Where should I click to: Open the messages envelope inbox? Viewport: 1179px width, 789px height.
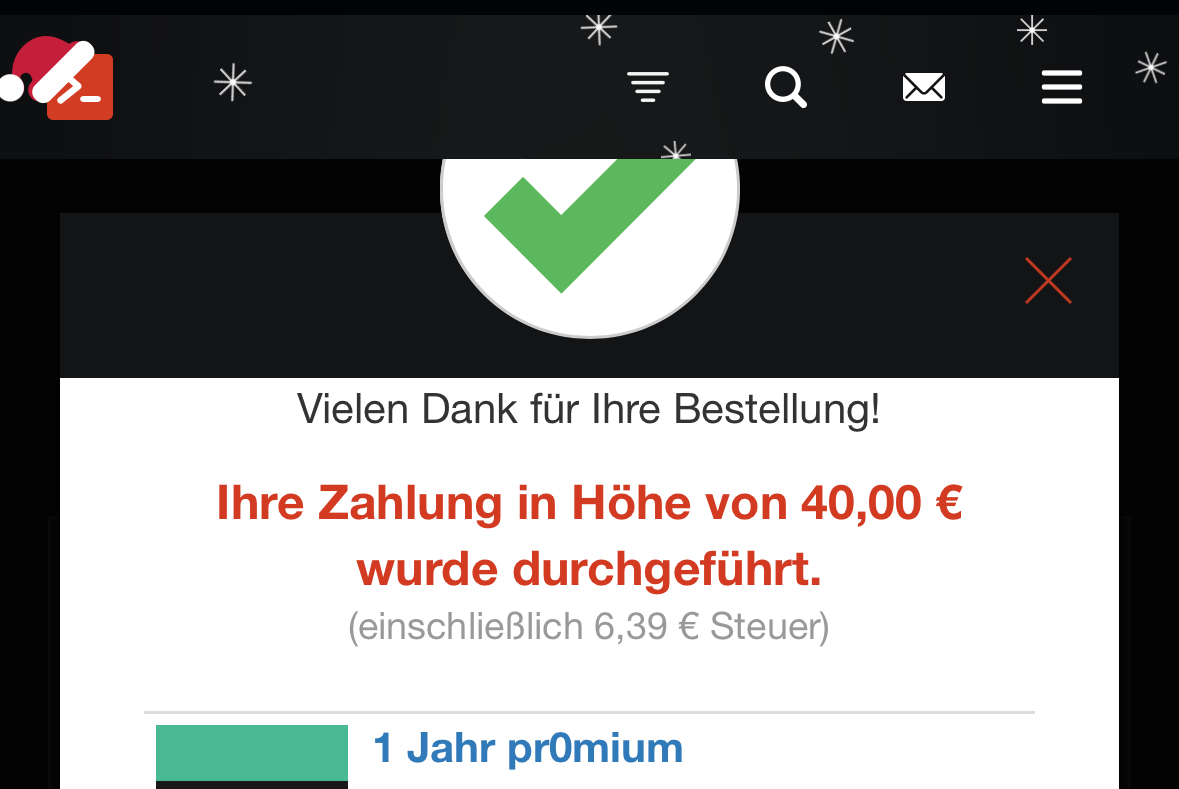pyautogui.click(x=923, y=88)
